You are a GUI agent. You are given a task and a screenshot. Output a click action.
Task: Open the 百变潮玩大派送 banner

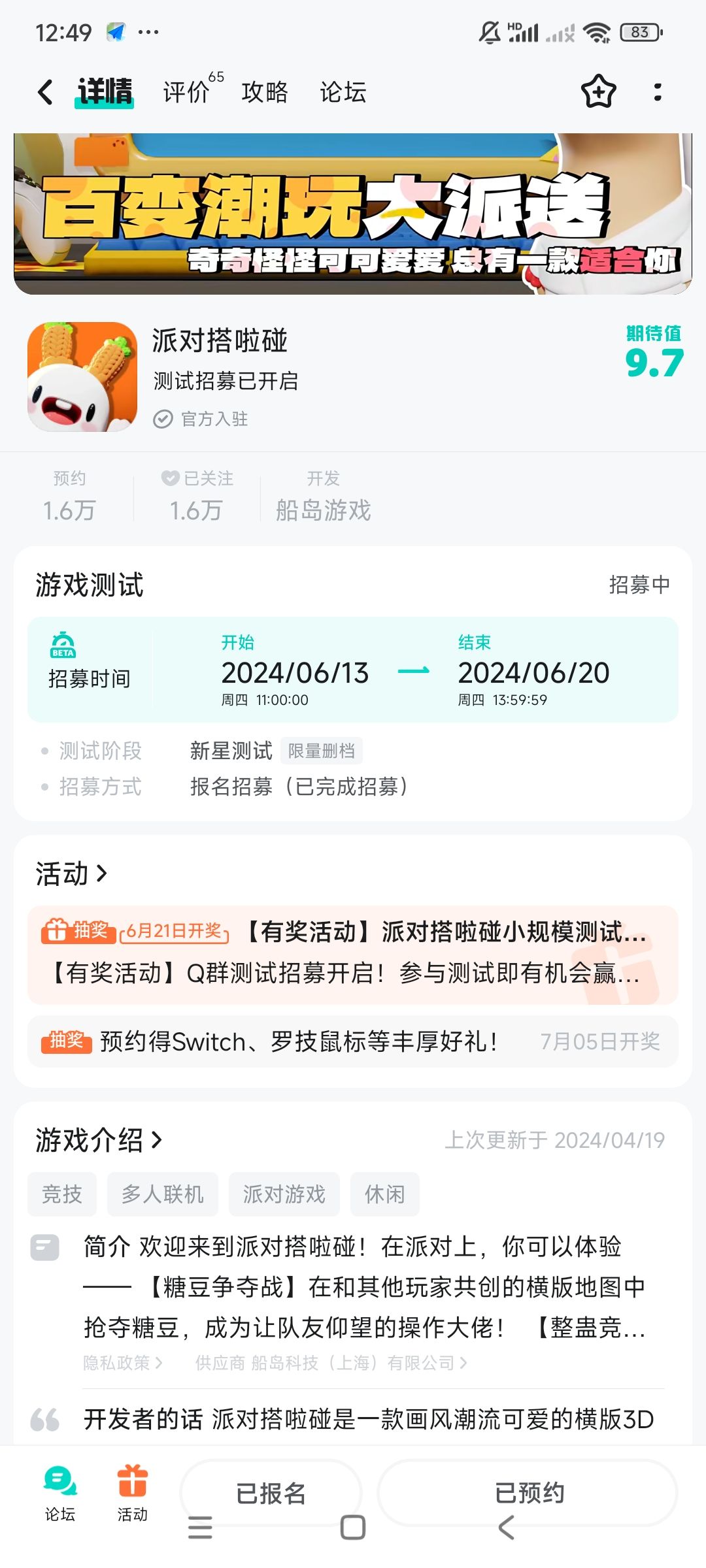(353, 214)
